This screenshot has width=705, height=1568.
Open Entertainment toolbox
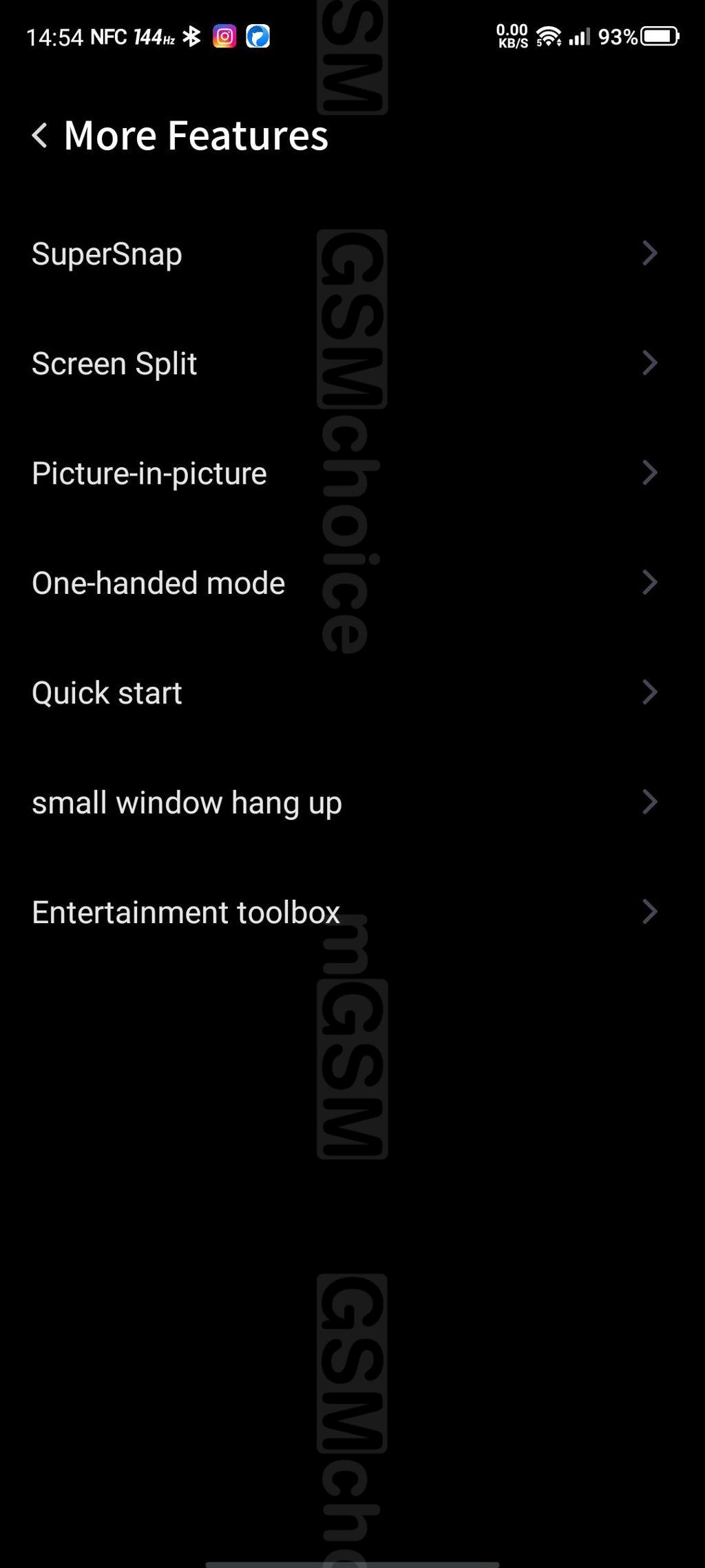352,912
